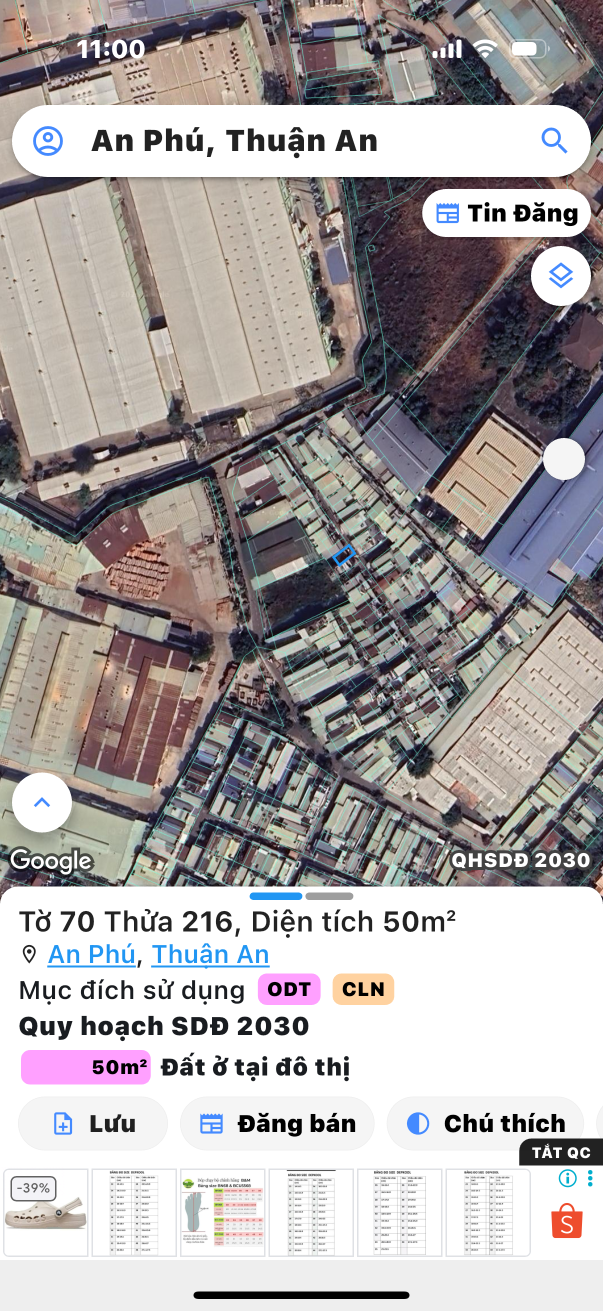Open the ad info icon
603x1311 pixels.
pos(567,1178)
